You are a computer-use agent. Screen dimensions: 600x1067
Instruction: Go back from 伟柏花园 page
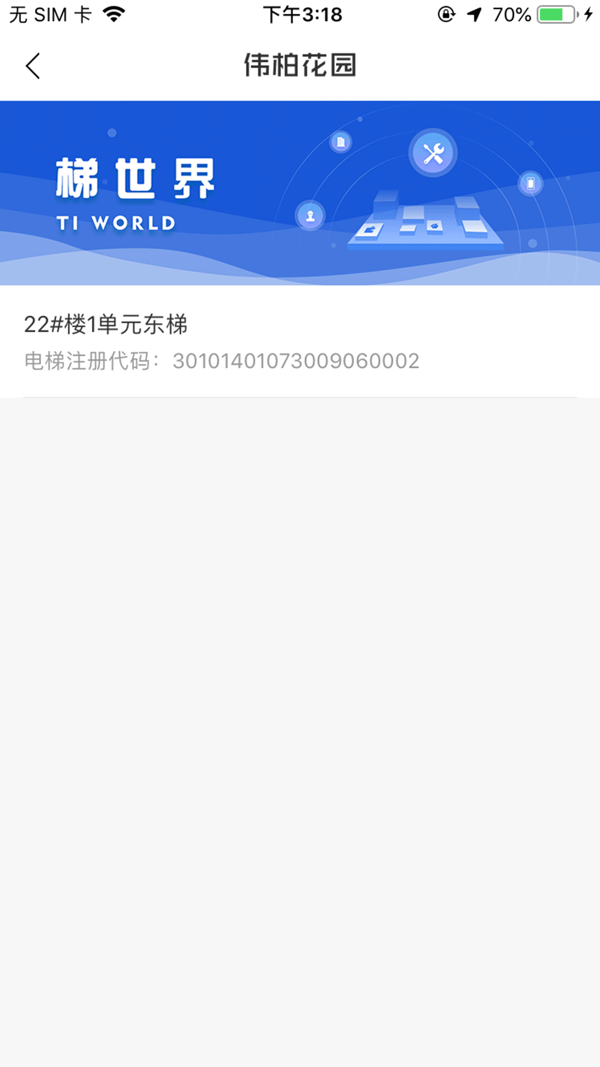[33, 66]
